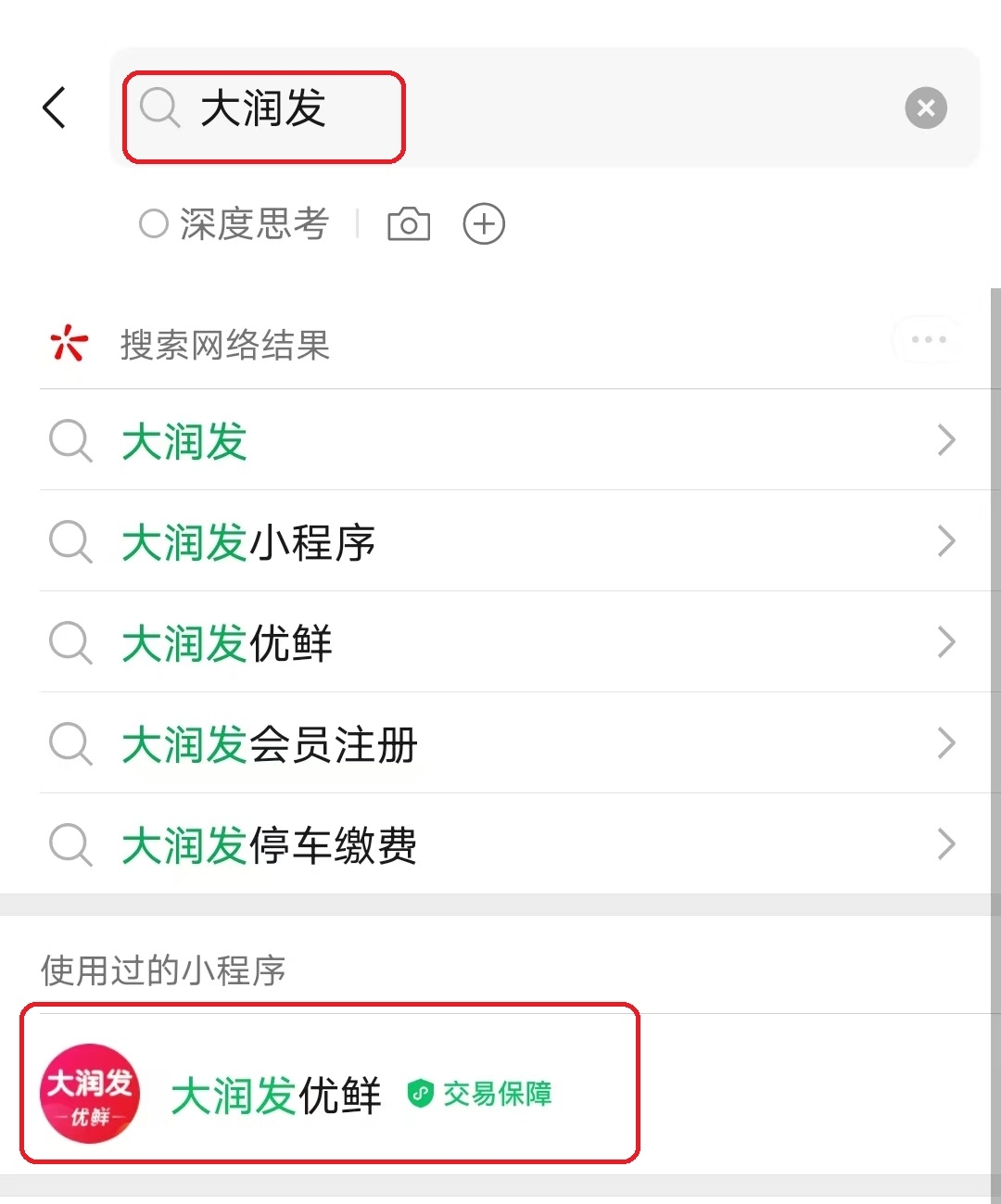Viewport: 1001px width, 1204px height.
Task: Open the three-dot menu beside 搜索网络结果
Action: pos(928,339)
